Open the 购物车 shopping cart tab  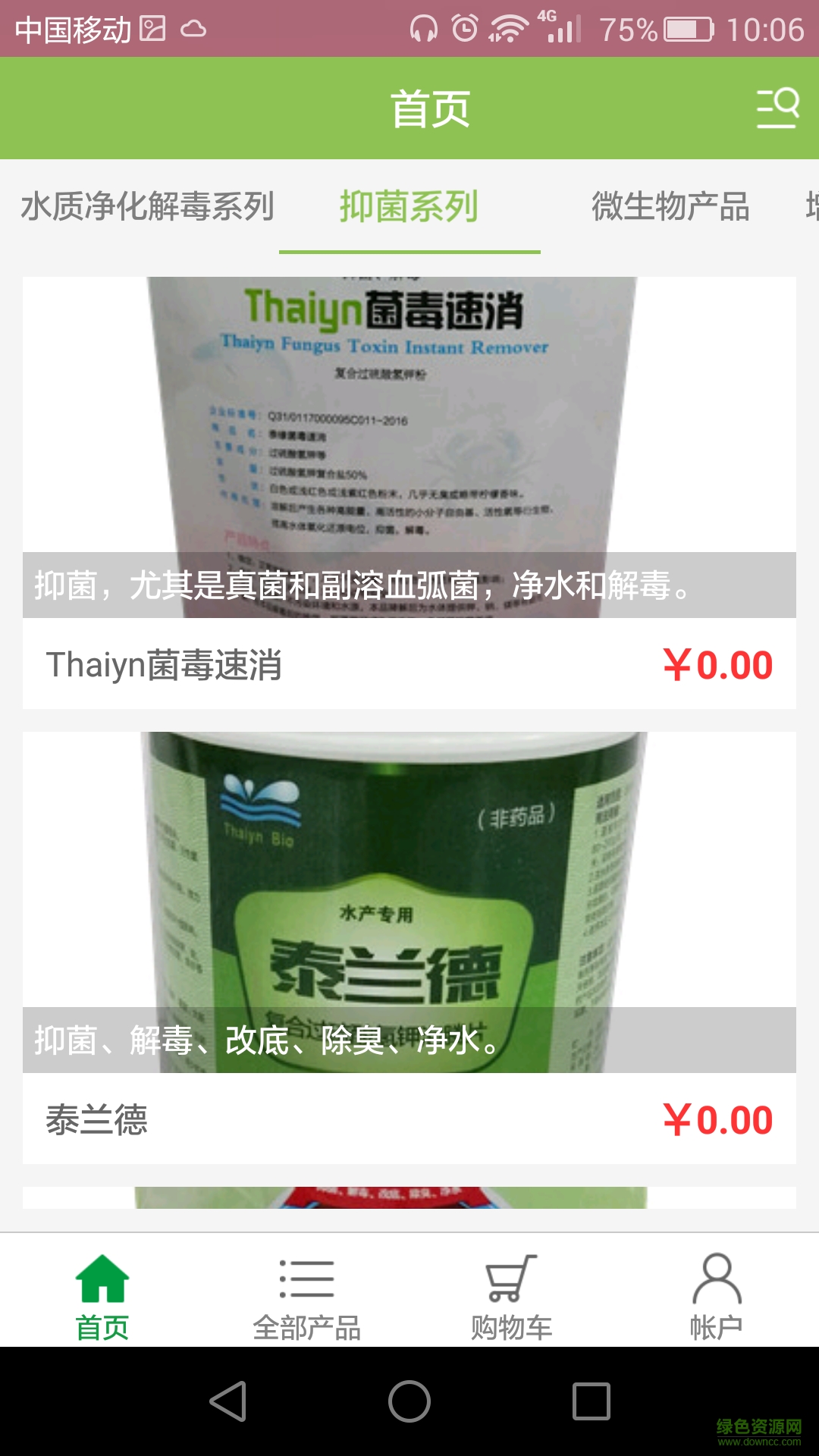pos(512,1297)
